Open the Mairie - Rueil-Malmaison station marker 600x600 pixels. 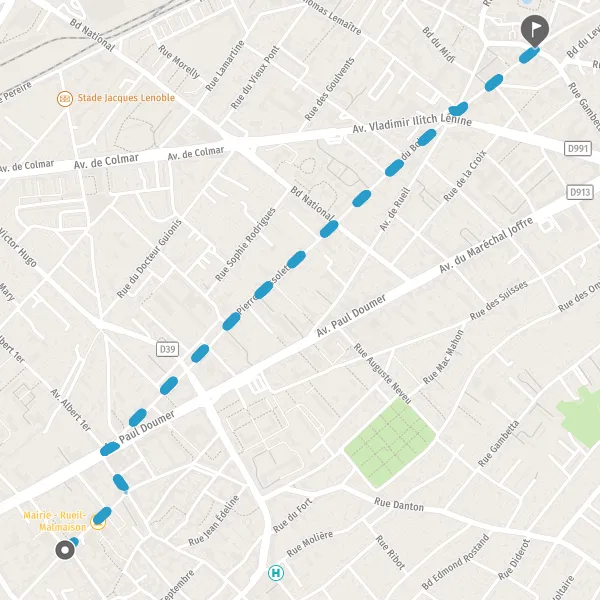point(98,523)
